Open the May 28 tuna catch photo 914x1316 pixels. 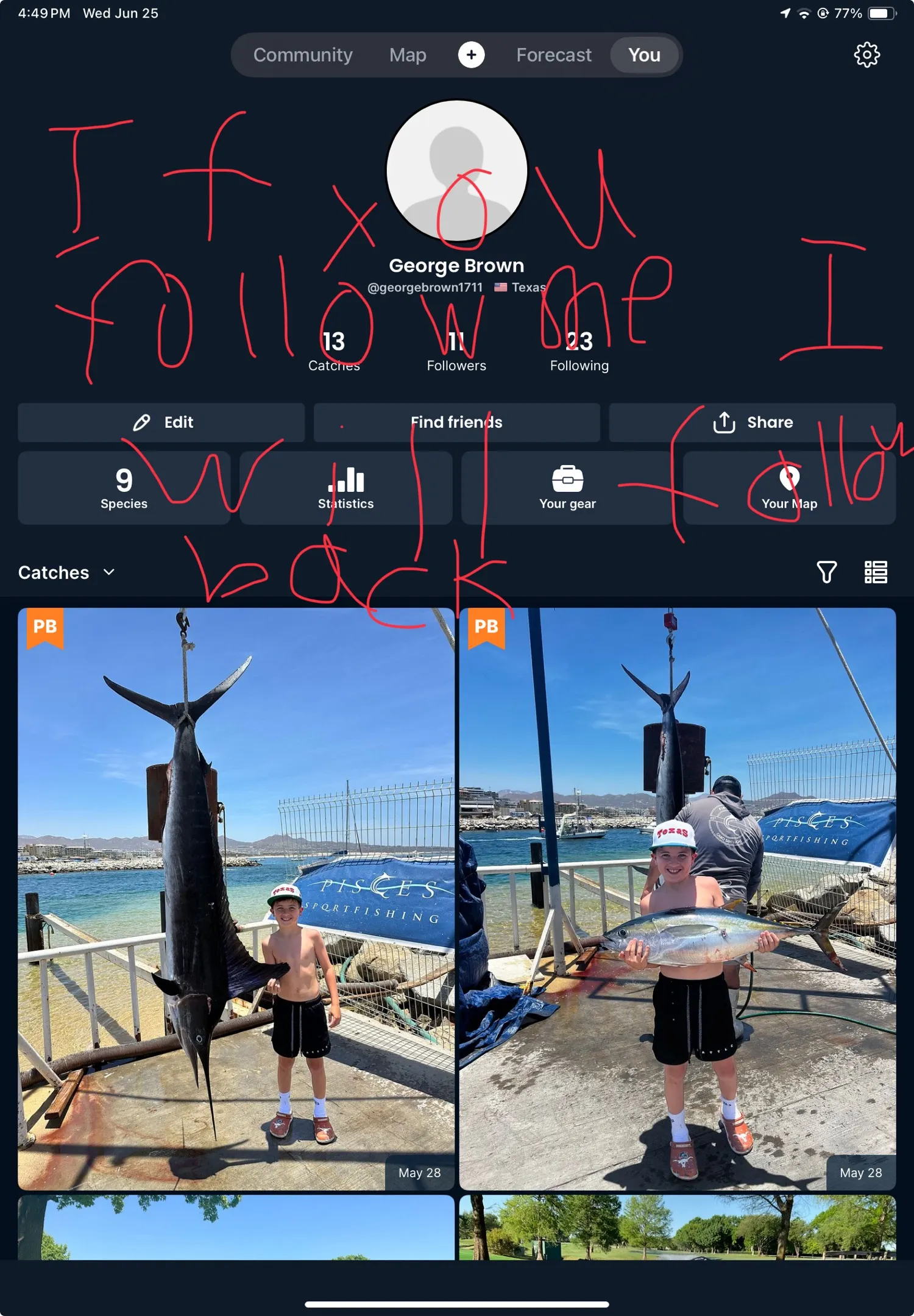(x=677, y=898)
